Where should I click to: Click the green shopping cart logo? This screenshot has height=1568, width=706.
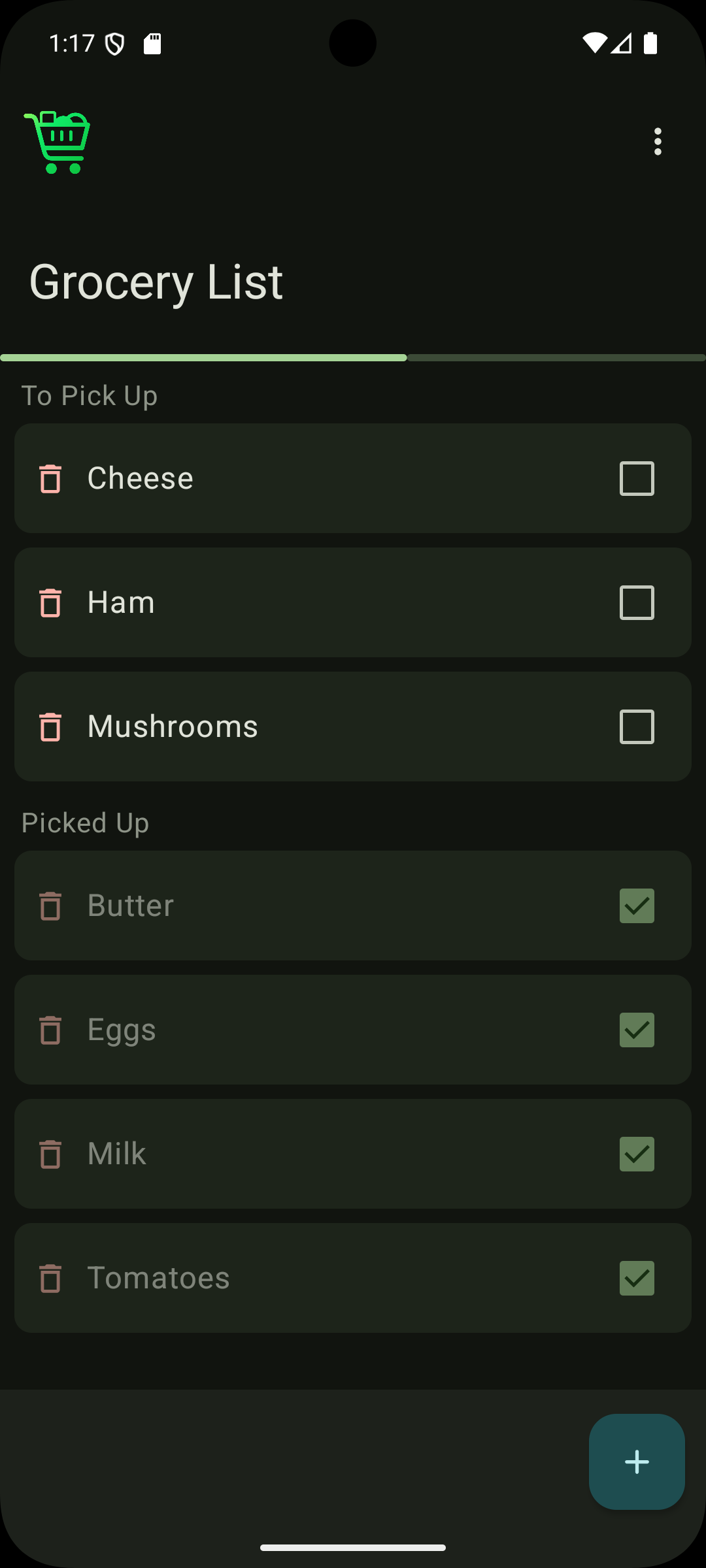point(57,139)
